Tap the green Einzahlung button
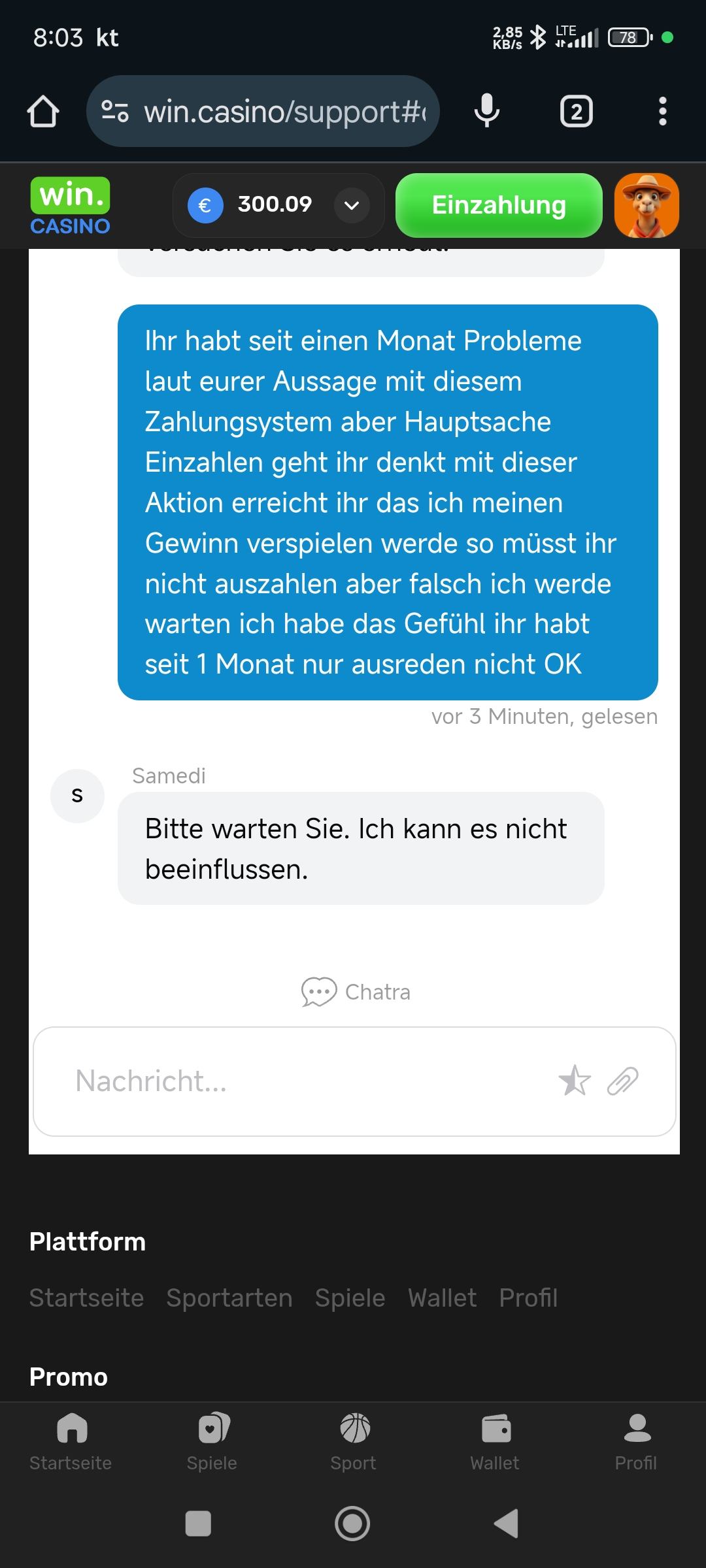The height and width of the screenshot is (1568, 706). point(499,205)
